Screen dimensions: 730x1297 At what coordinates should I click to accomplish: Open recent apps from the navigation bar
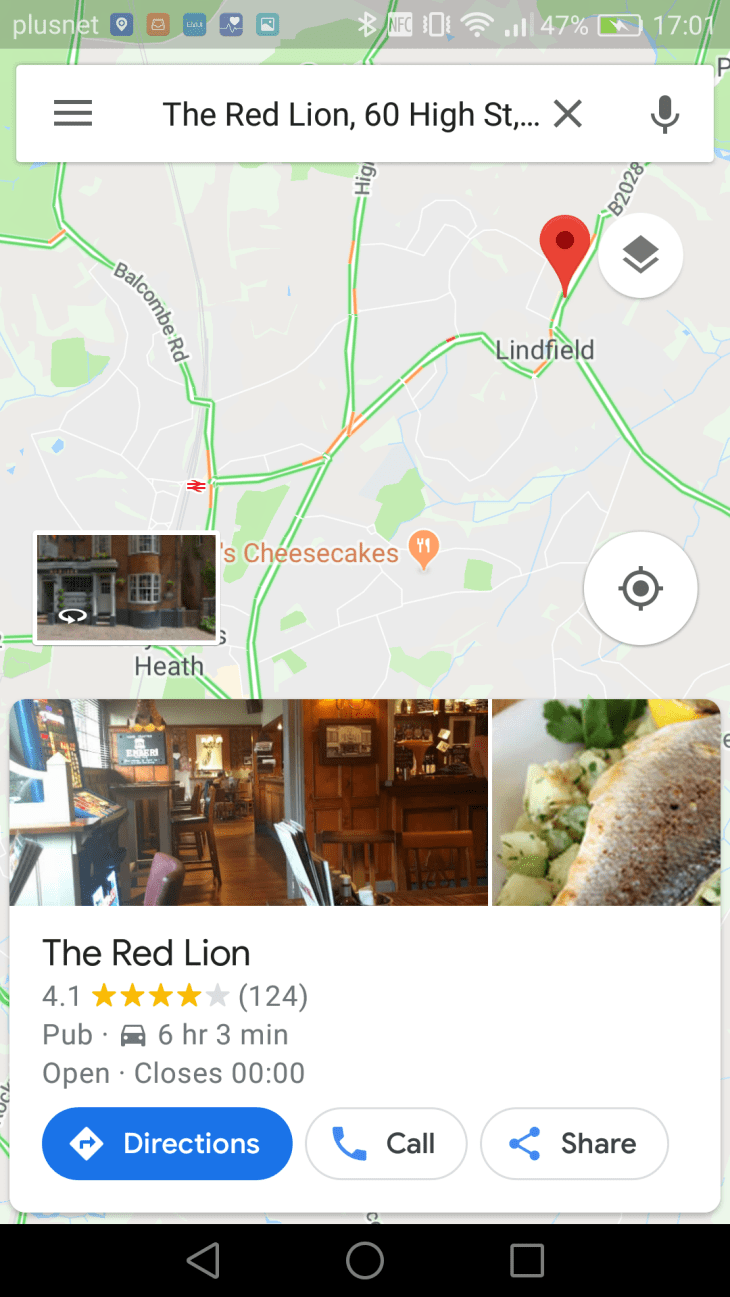click(527, 1260)
